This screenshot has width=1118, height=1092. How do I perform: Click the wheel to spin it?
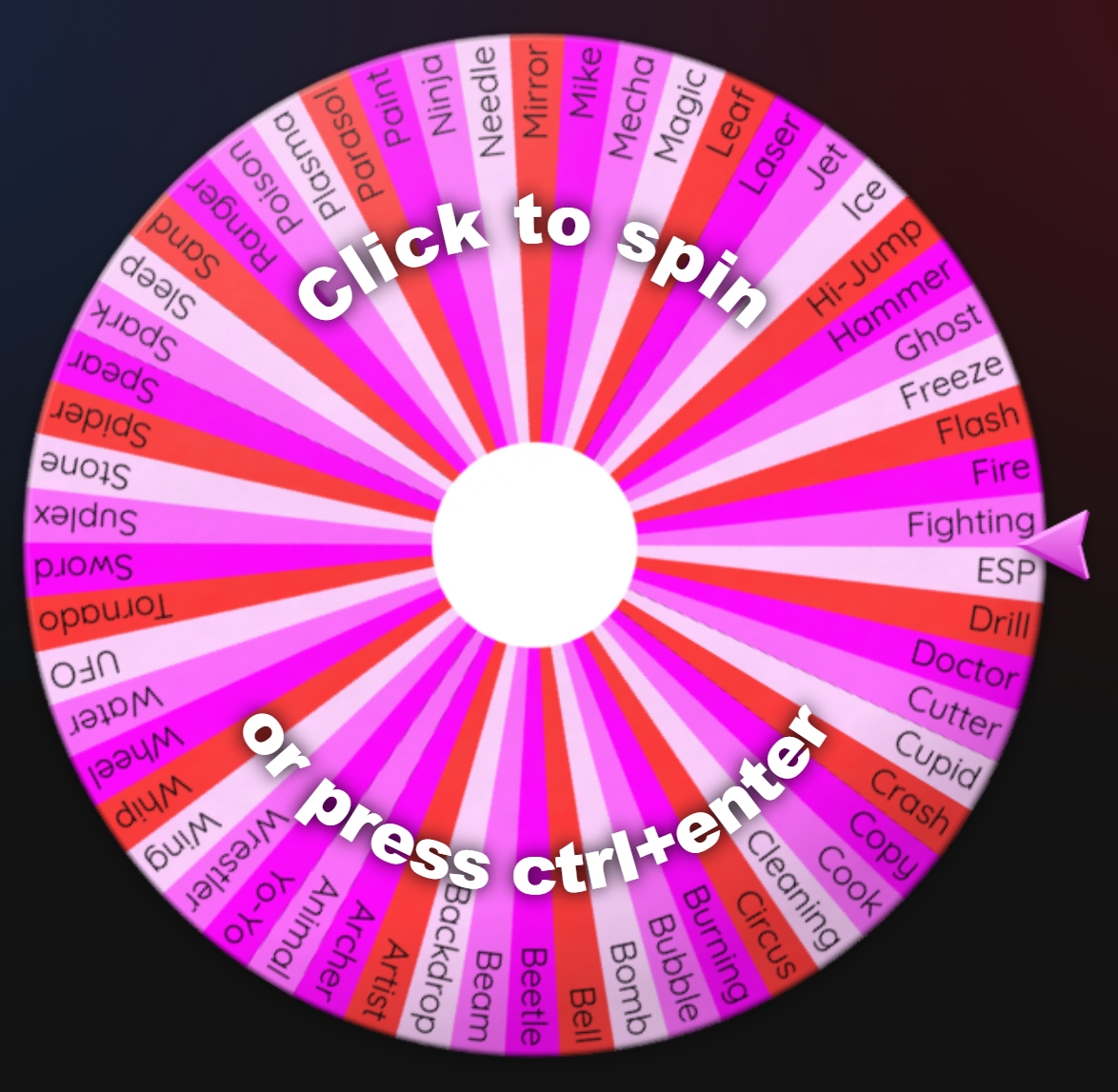coord(534,544)
